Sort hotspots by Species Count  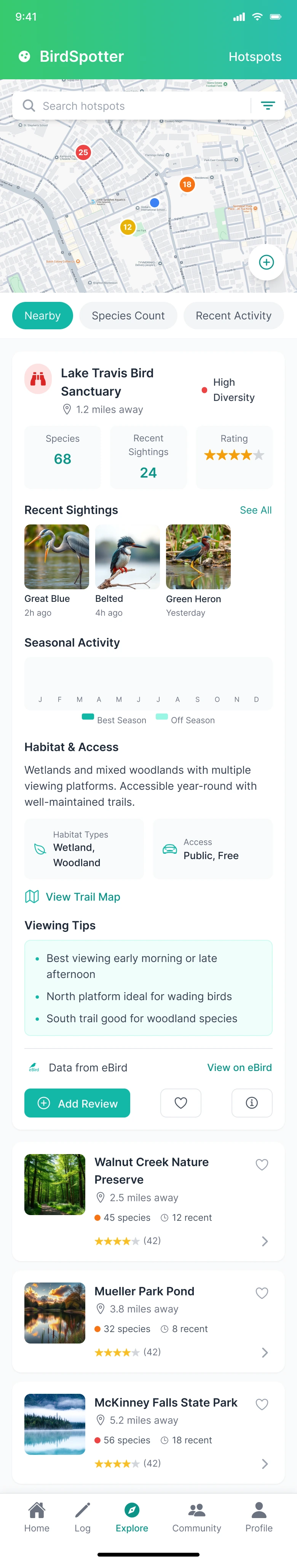click(x=128, y=315)
